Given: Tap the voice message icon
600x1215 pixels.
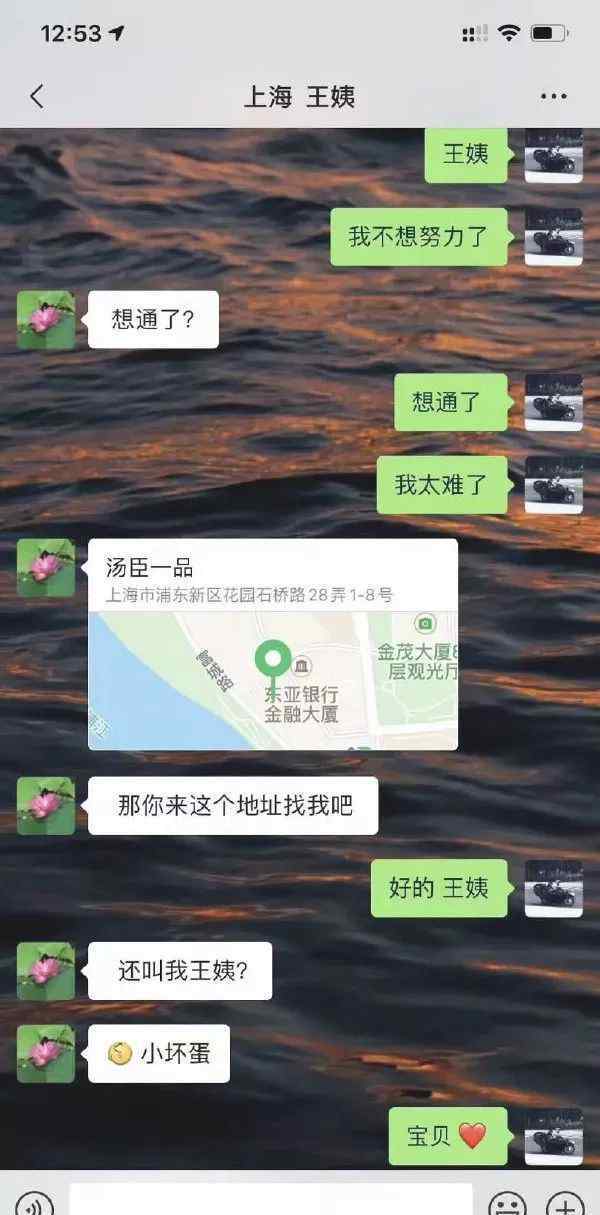Looking at the screenshot, I should point(34,1203).
